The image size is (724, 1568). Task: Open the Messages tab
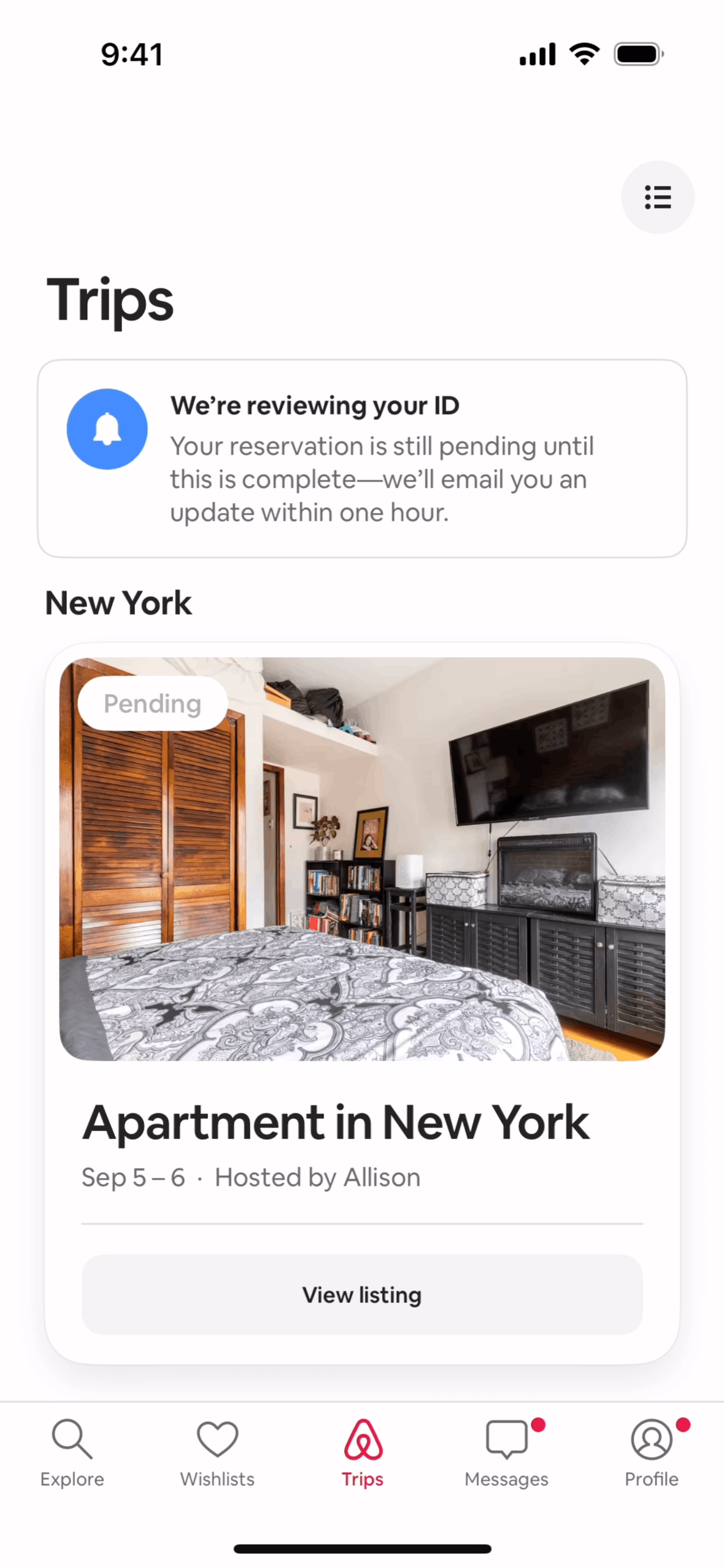coord(507,1451)
